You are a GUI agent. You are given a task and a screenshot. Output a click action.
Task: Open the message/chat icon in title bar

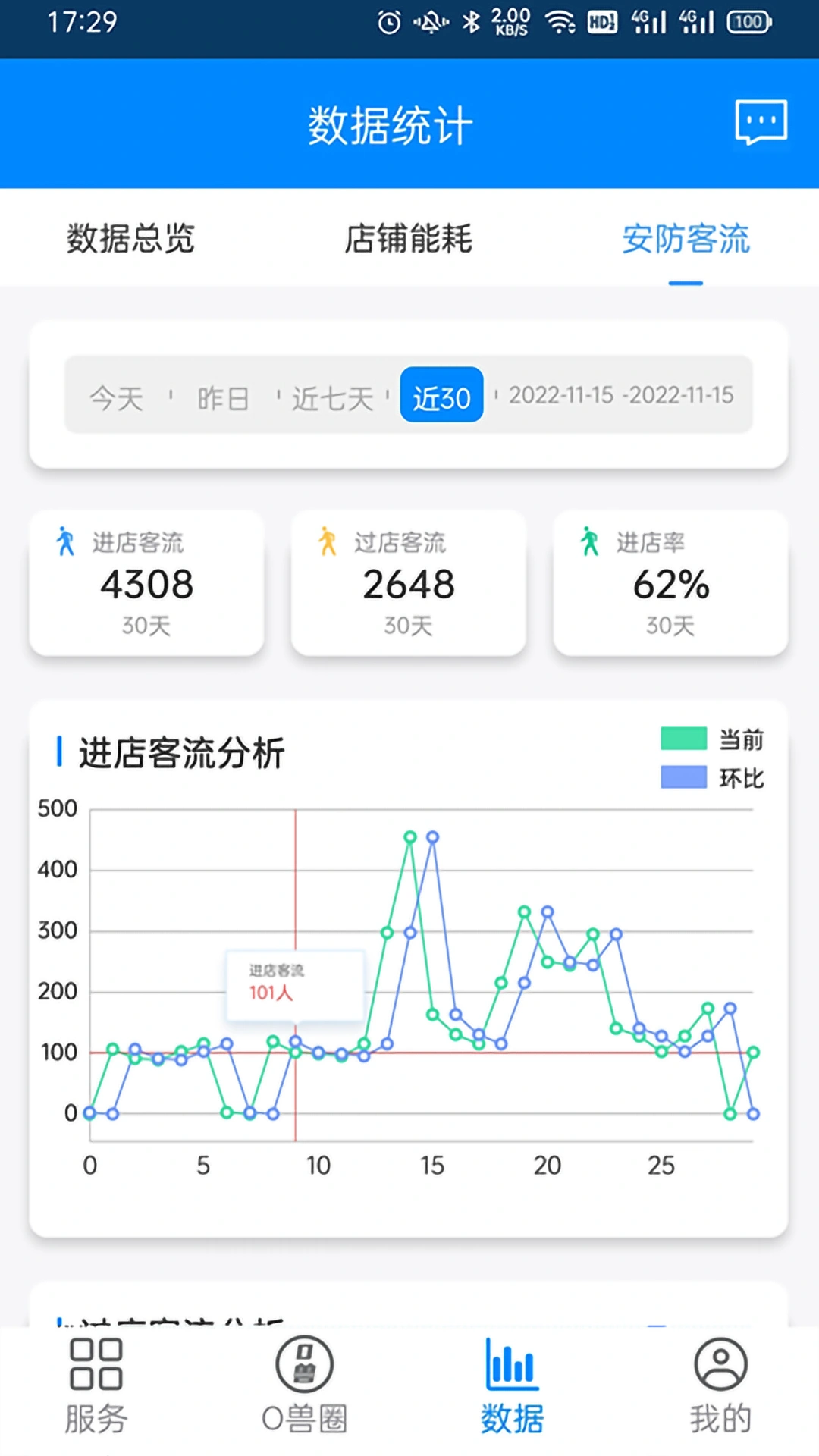761,121
